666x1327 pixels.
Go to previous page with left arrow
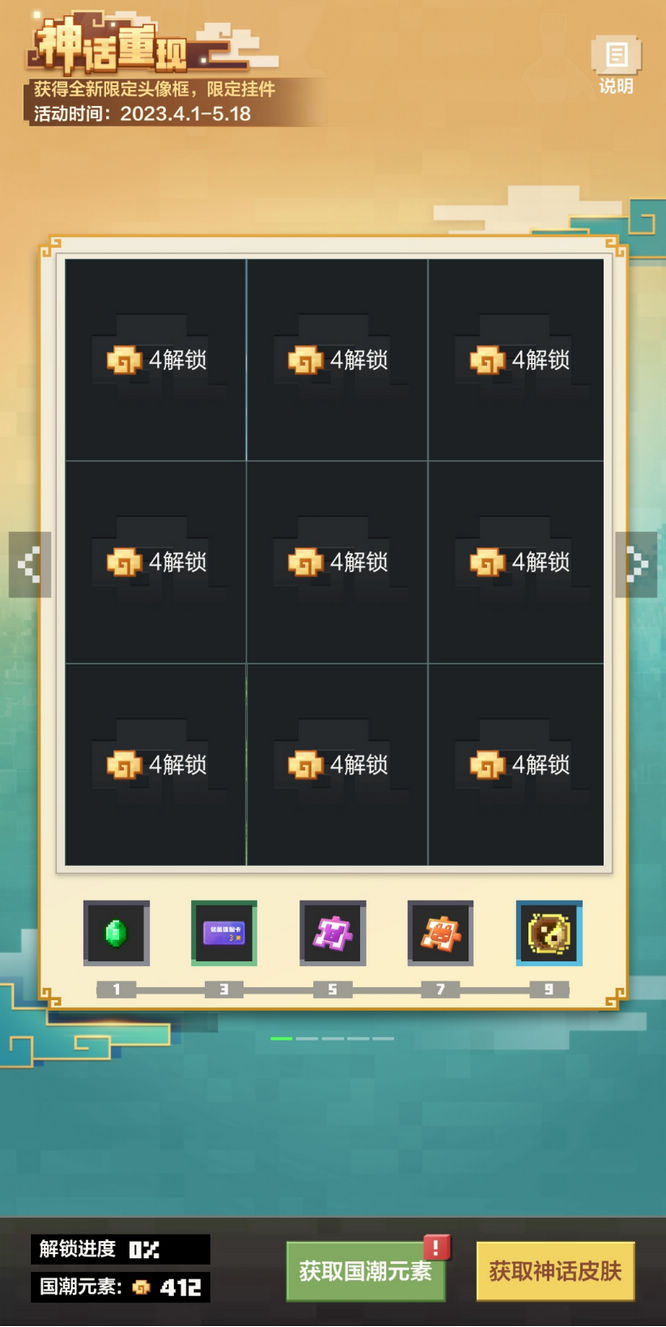pos(30,565)
